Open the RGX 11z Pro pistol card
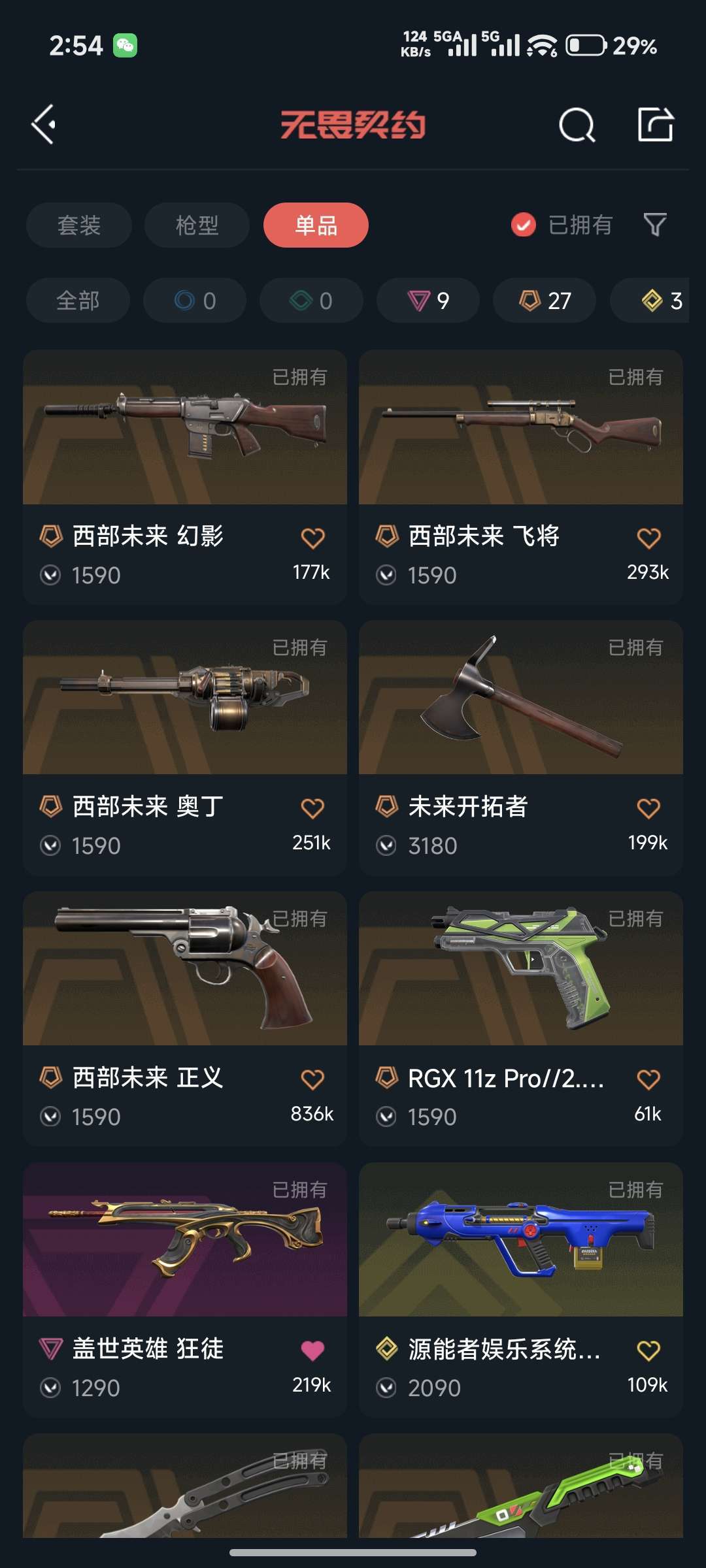Image resolution: width=706 pixels, height=1568 pixels. pyautogui.click(x=521, y=1019)
